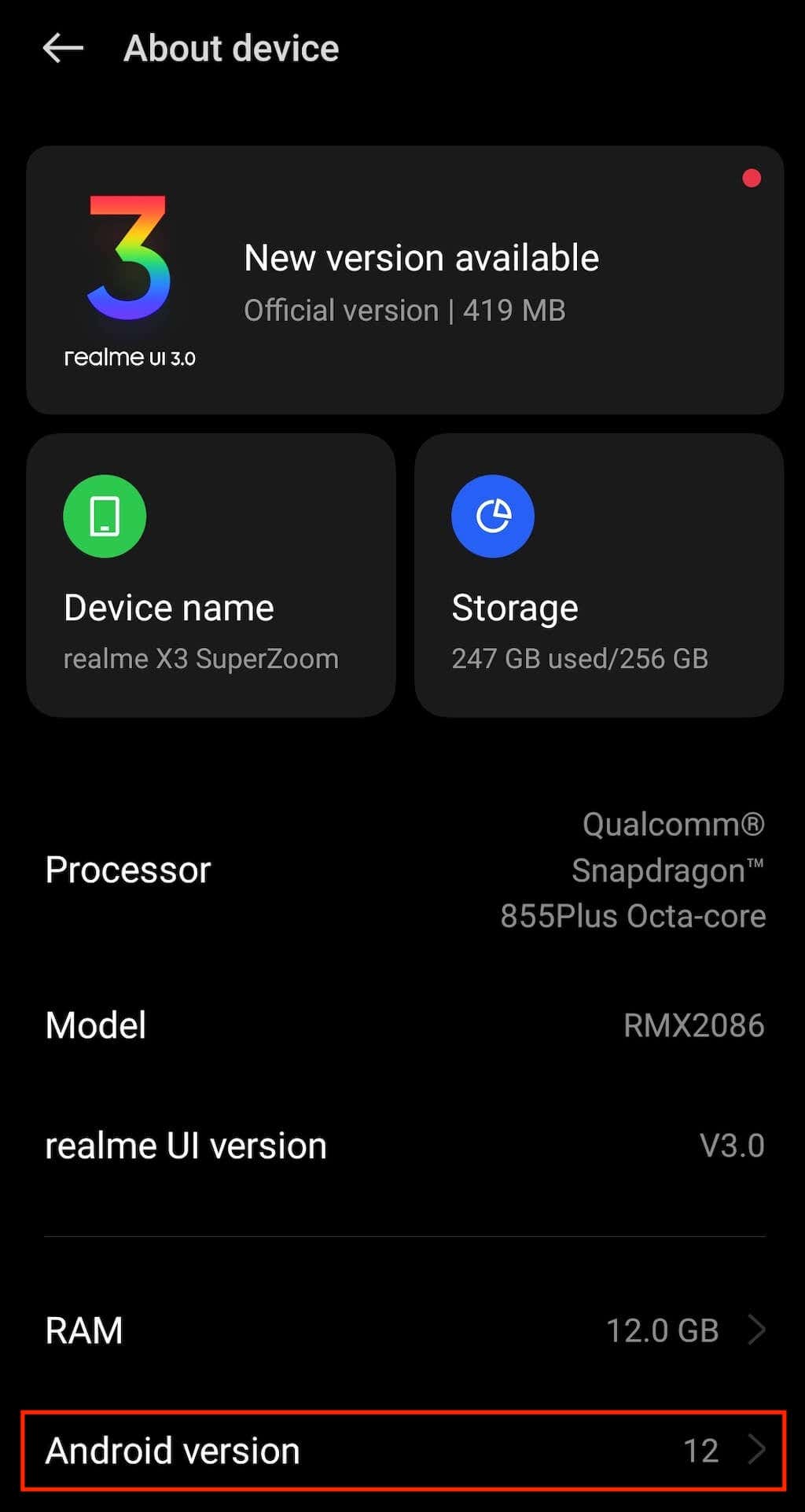Open RAM details row
Screen dimensions: 805x1512
404,1330
